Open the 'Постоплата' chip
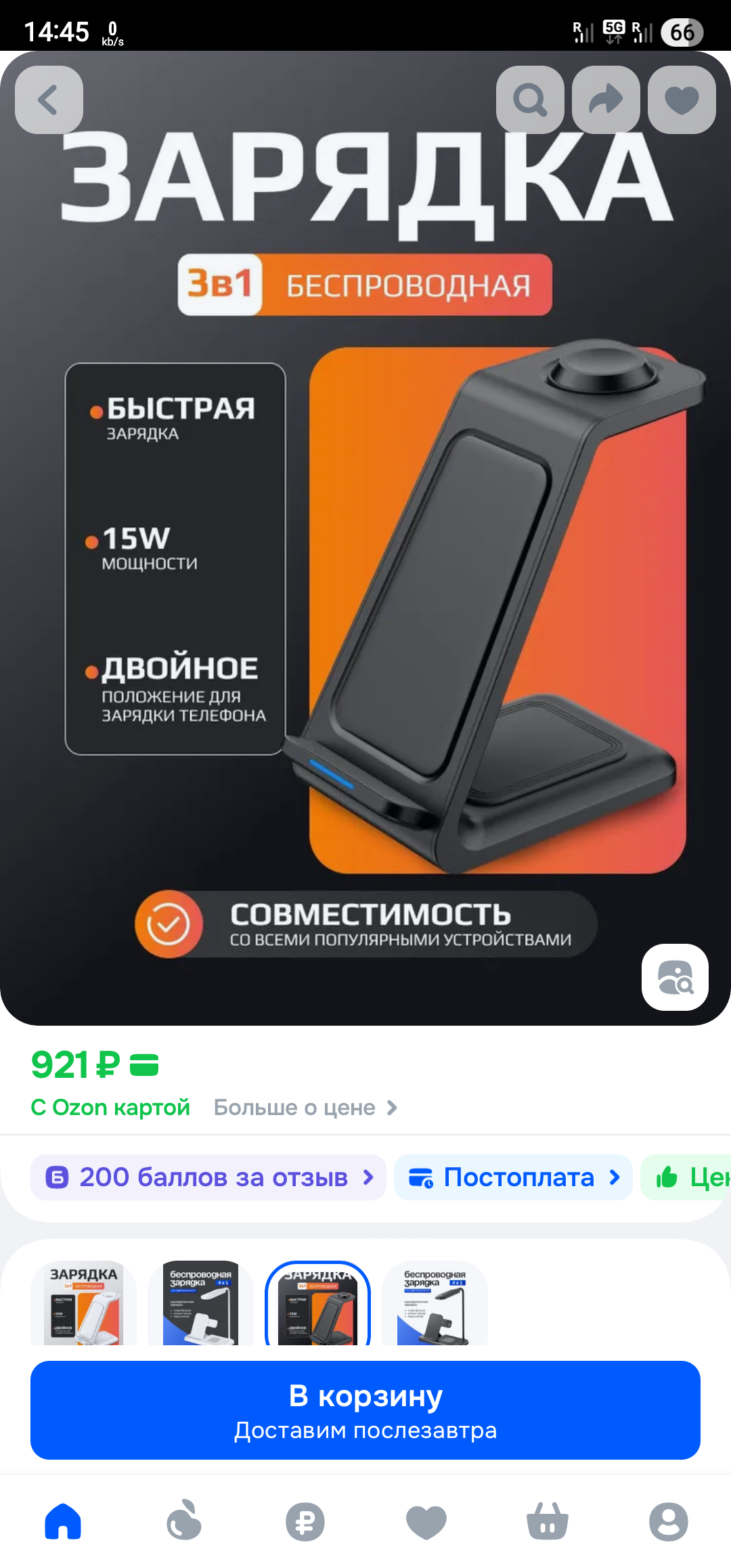Viewport: 731px width, 1568px height. tap(513, 1177)
